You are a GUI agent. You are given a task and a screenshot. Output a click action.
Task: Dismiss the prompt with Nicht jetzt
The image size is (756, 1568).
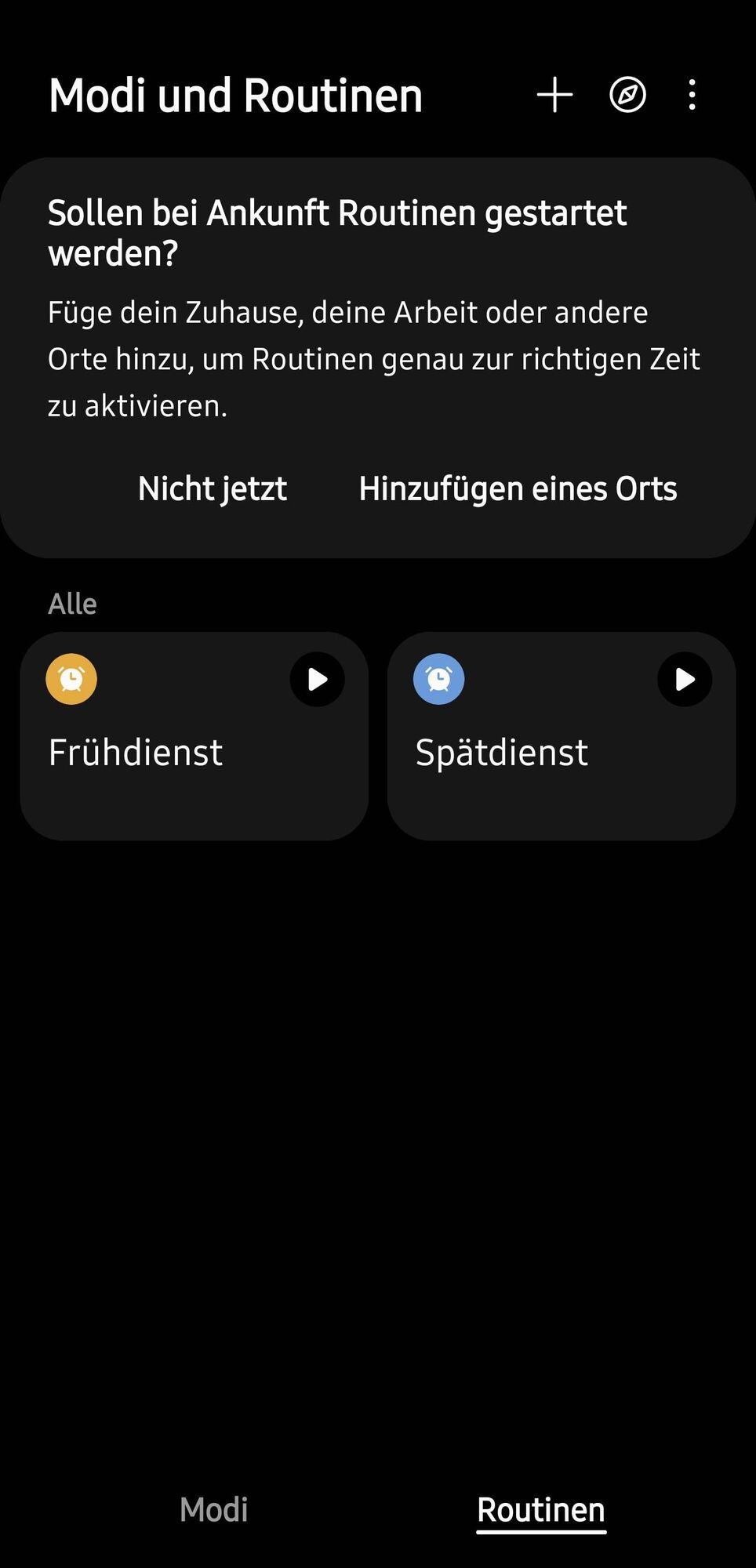[213, 488]
